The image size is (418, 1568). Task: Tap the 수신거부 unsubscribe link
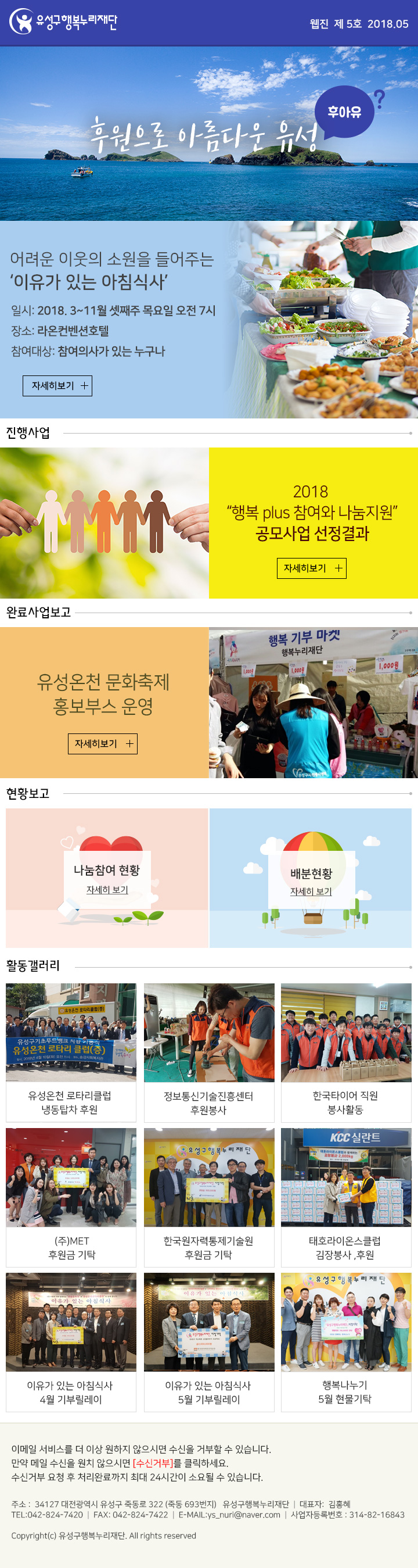point(153,1463)
